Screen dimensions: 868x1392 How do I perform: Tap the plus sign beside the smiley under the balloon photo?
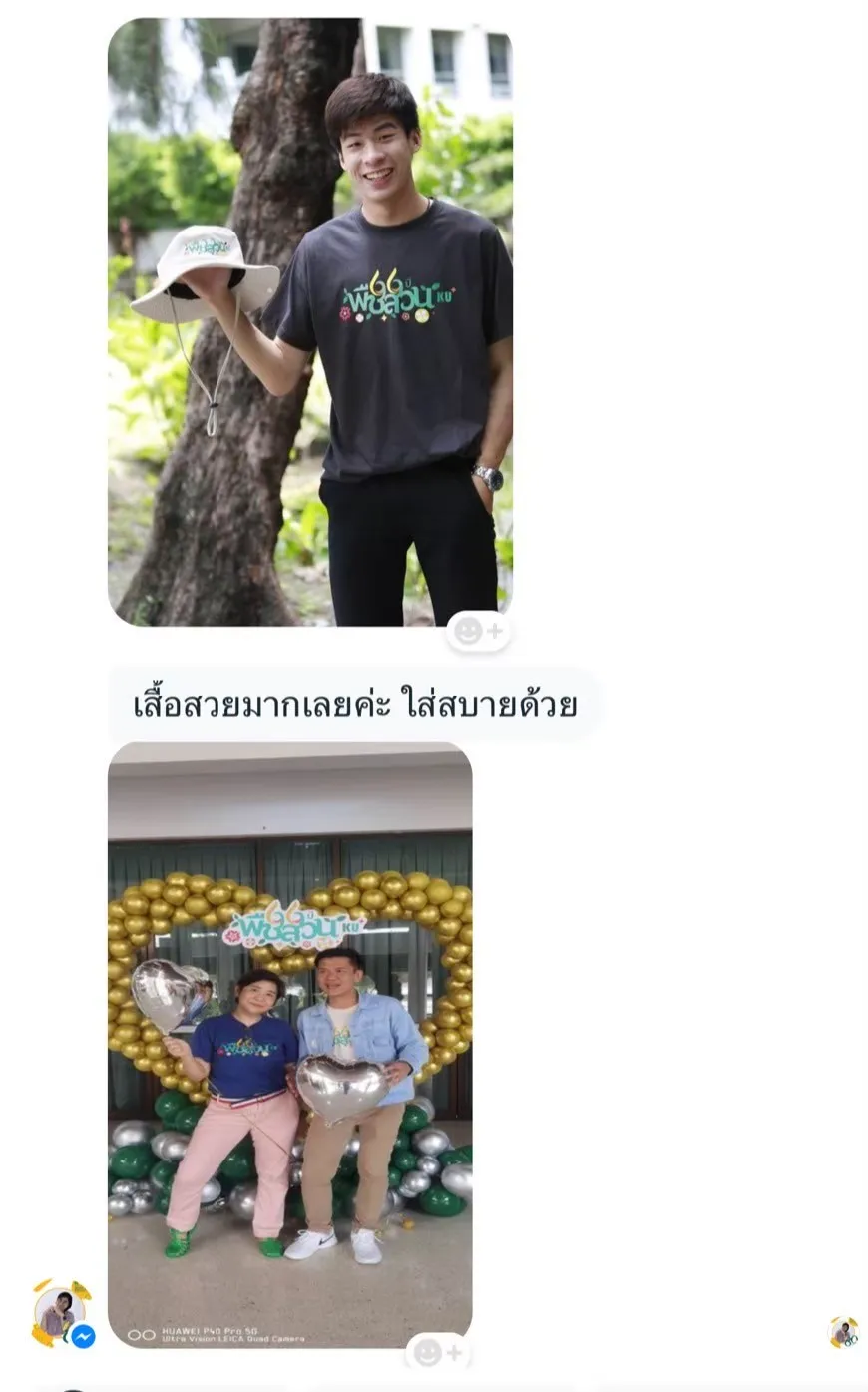452,1353
